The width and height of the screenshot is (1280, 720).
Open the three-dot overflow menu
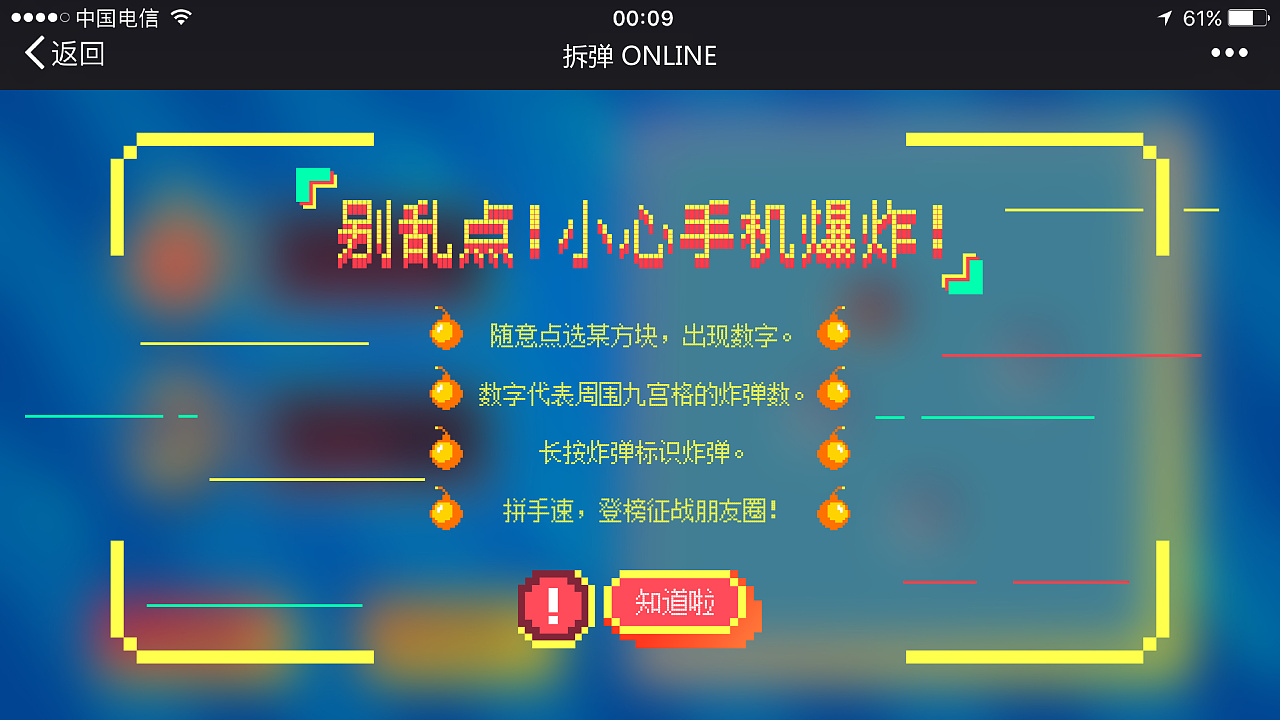tap(1229, 54)
